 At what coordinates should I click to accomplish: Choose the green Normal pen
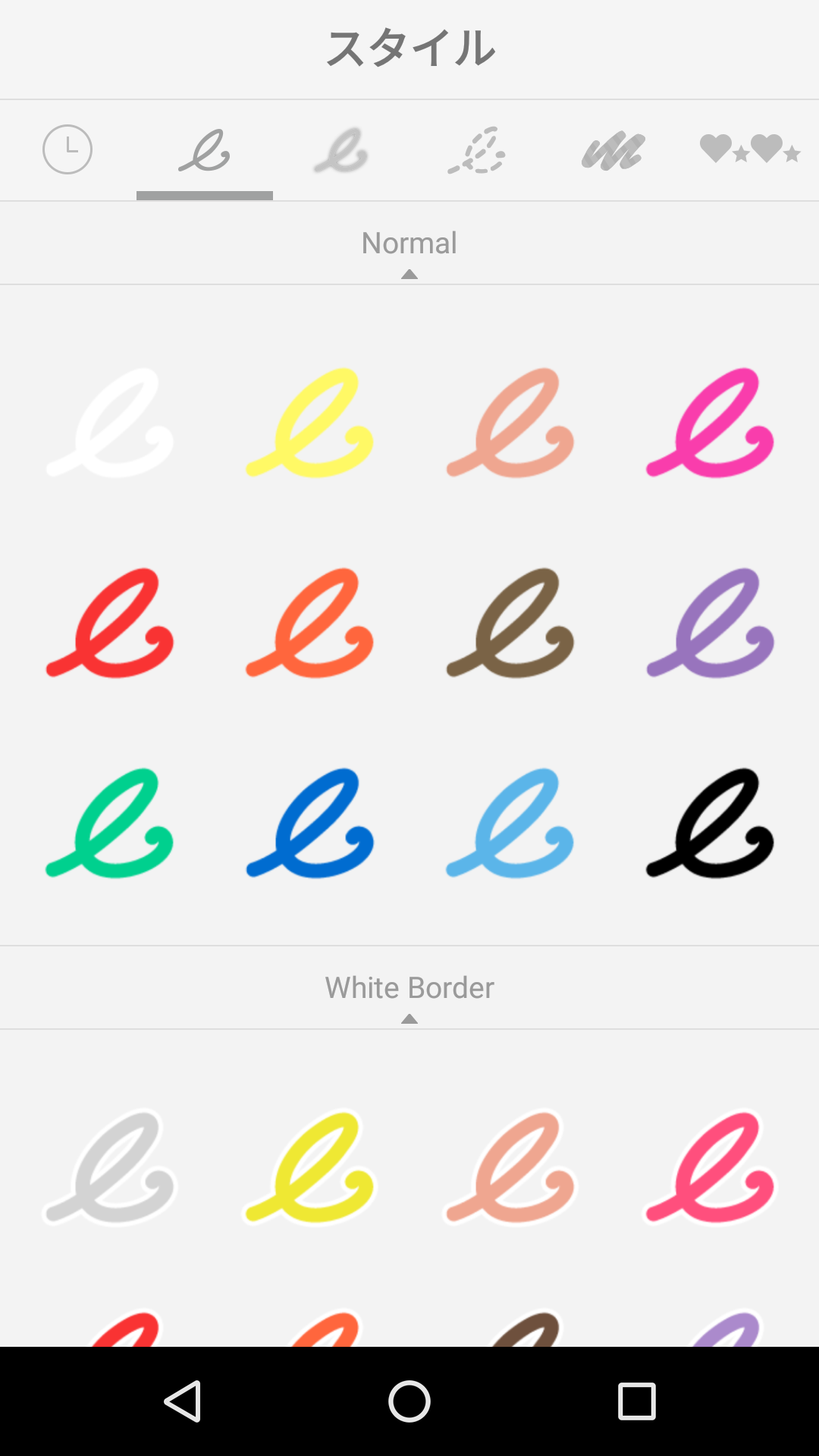110,824
